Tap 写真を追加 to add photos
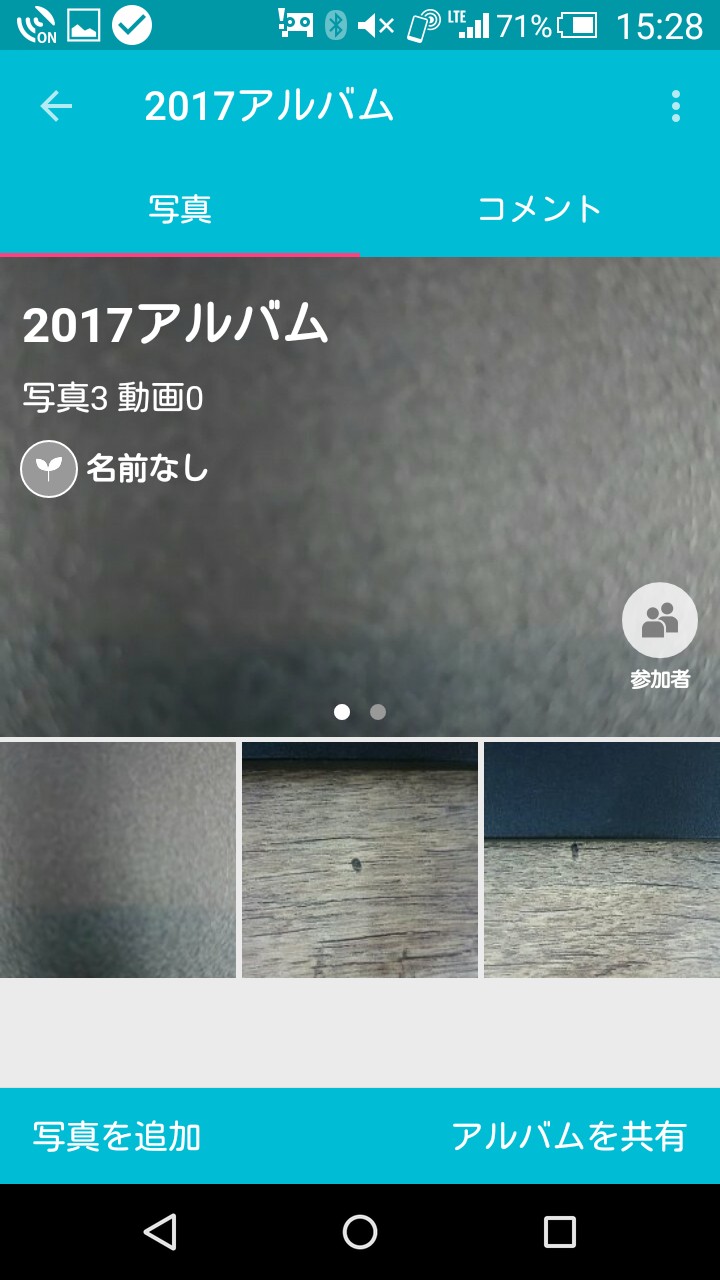 click(x=117, y=1136)
